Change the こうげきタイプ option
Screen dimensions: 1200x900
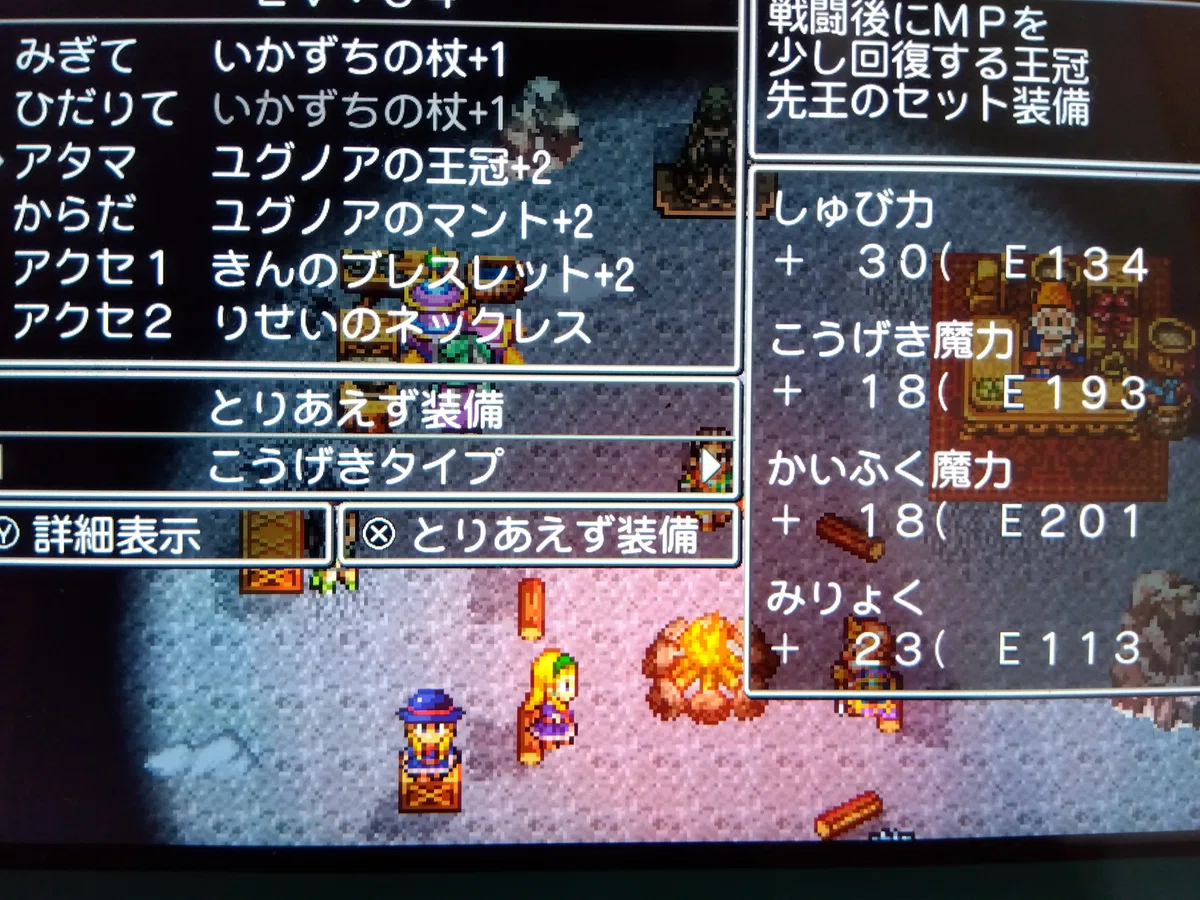[x=368, y=467]
